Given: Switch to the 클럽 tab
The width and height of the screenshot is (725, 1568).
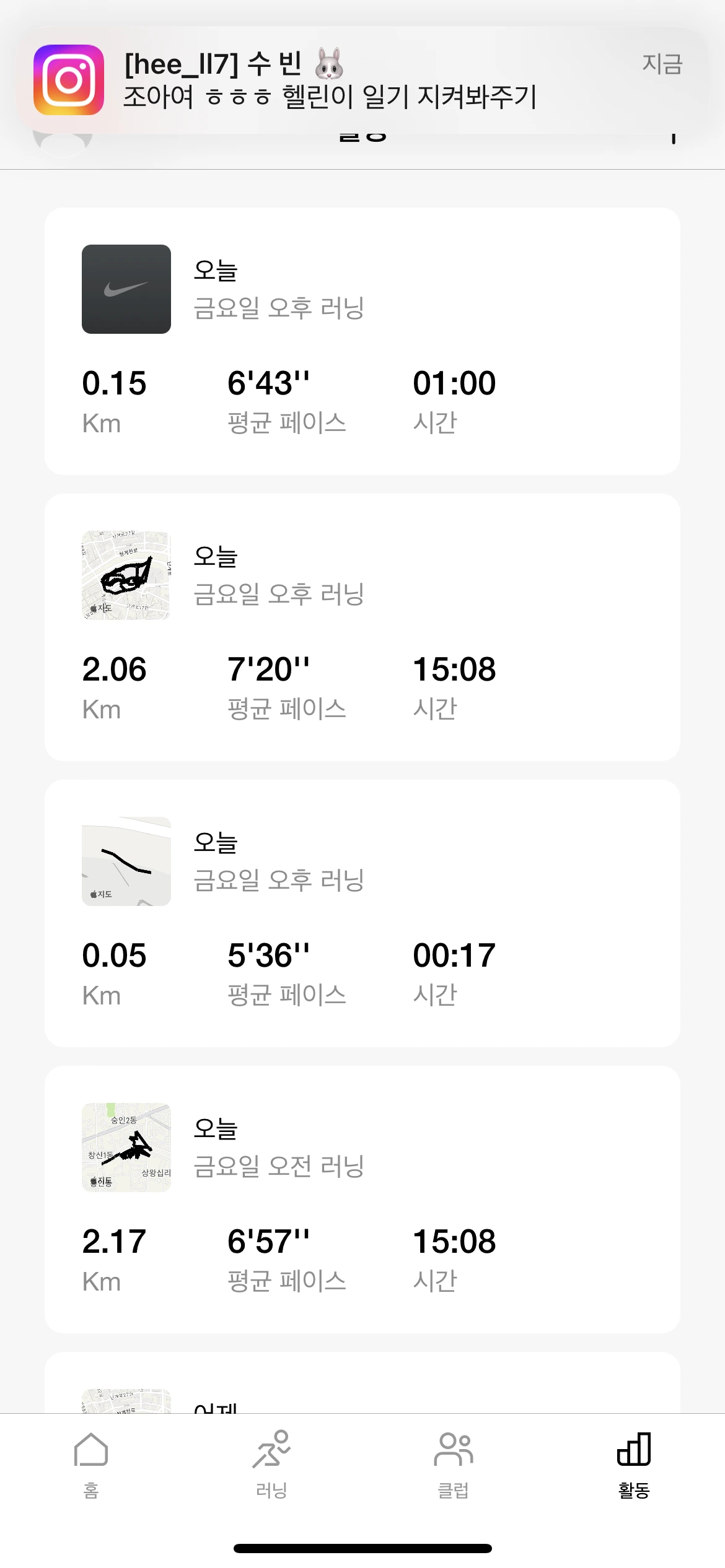Looking at the screenshot, I should coord(453,1464).
